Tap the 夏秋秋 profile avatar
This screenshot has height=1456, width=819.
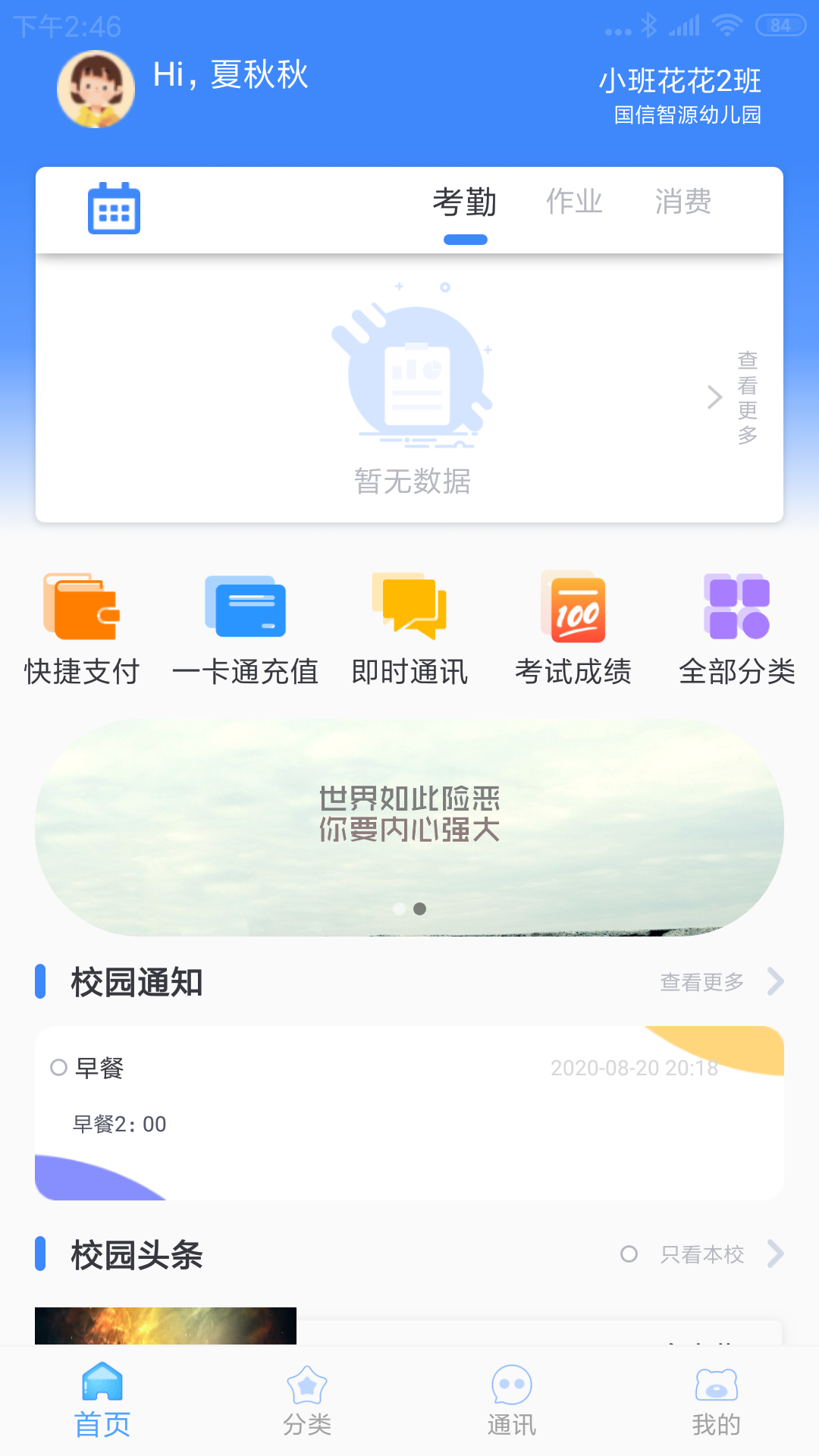(96, 88)
